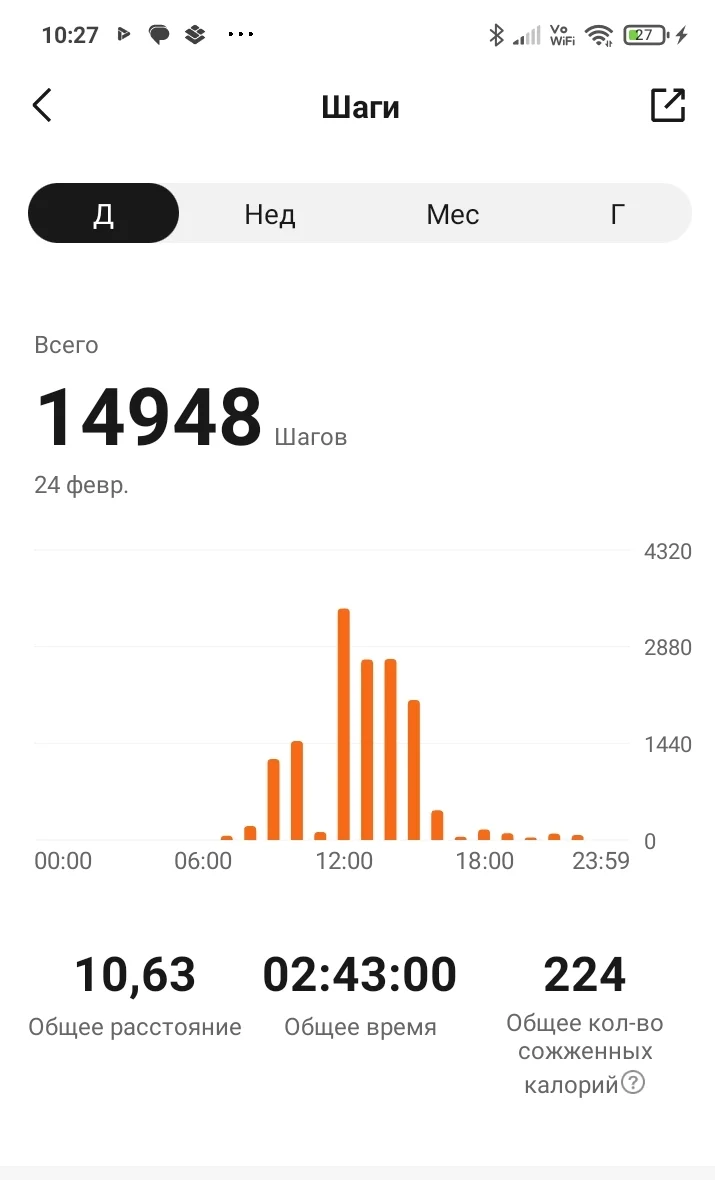The height and width of the screenshot is (1180, 715).
Task: Share the step statistics
Action: [x=668, y=106]
